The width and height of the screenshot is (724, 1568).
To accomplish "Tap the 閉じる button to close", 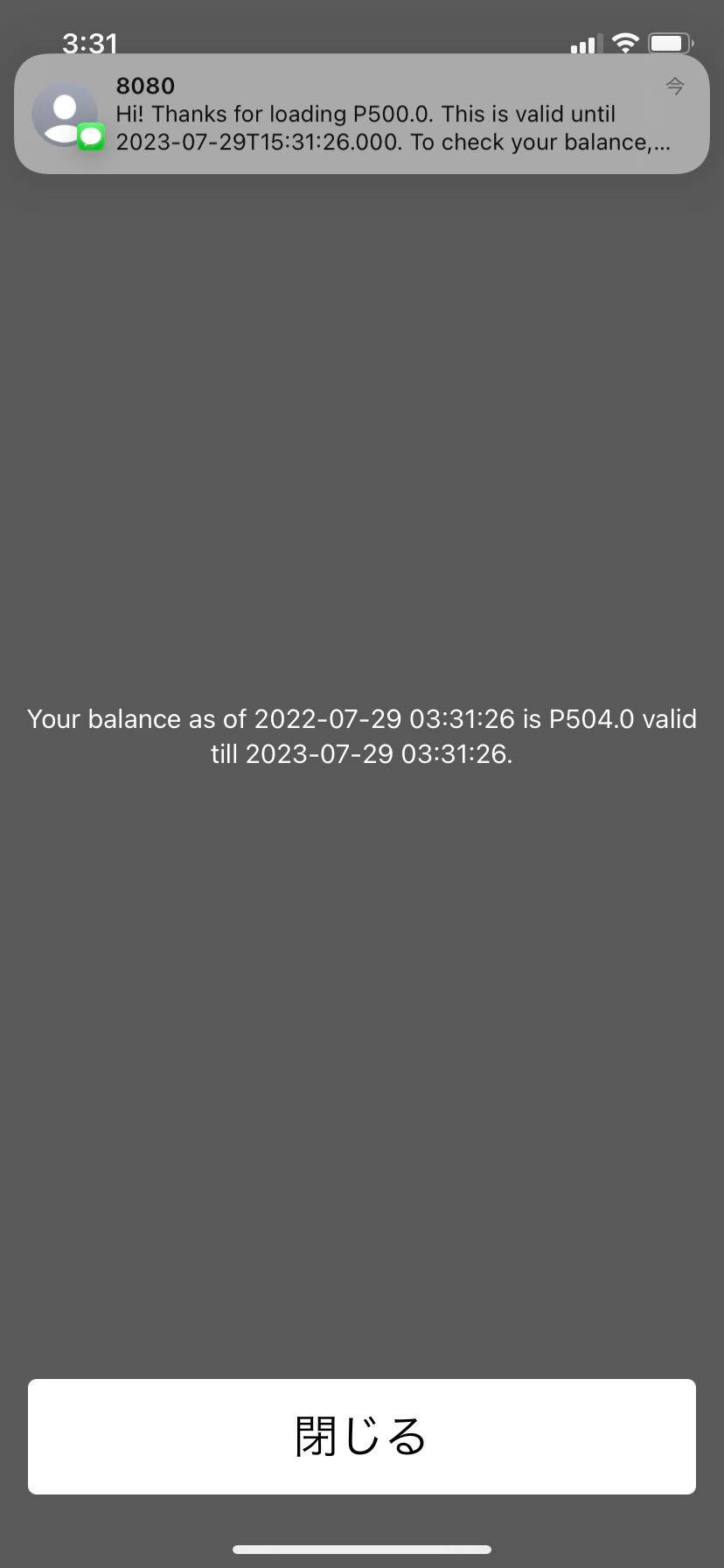I will click(x=361, y=1436).
